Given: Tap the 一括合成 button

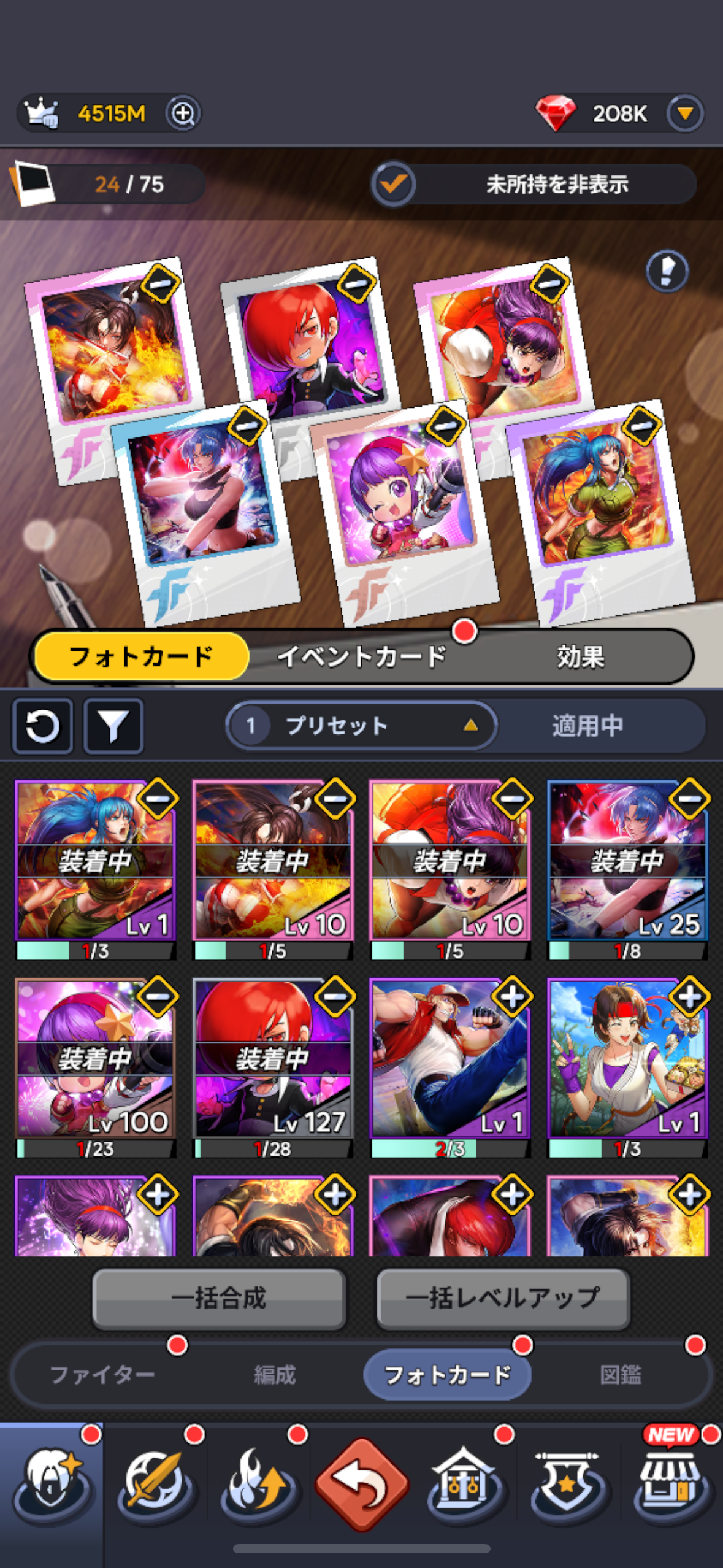Looking at the screenshot, I should point(219,1298).
